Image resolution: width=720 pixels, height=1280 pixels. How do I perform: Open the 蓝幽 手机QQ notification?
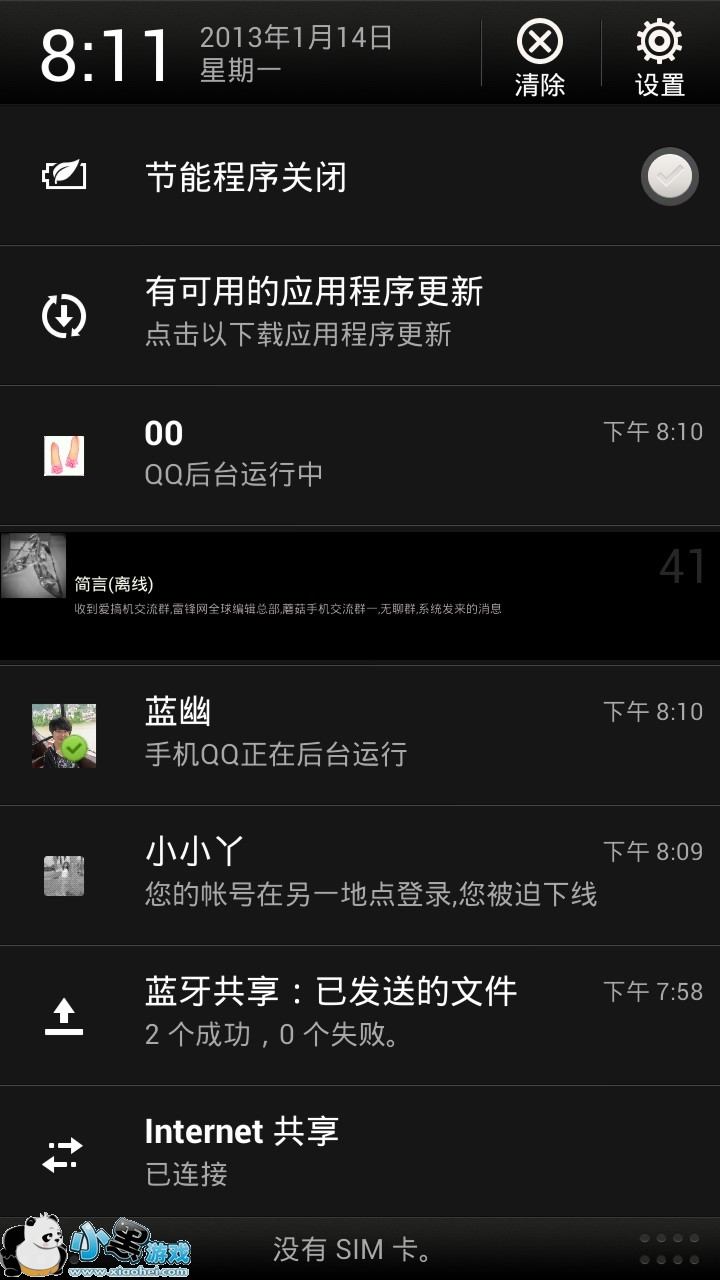tap(360, 735)
